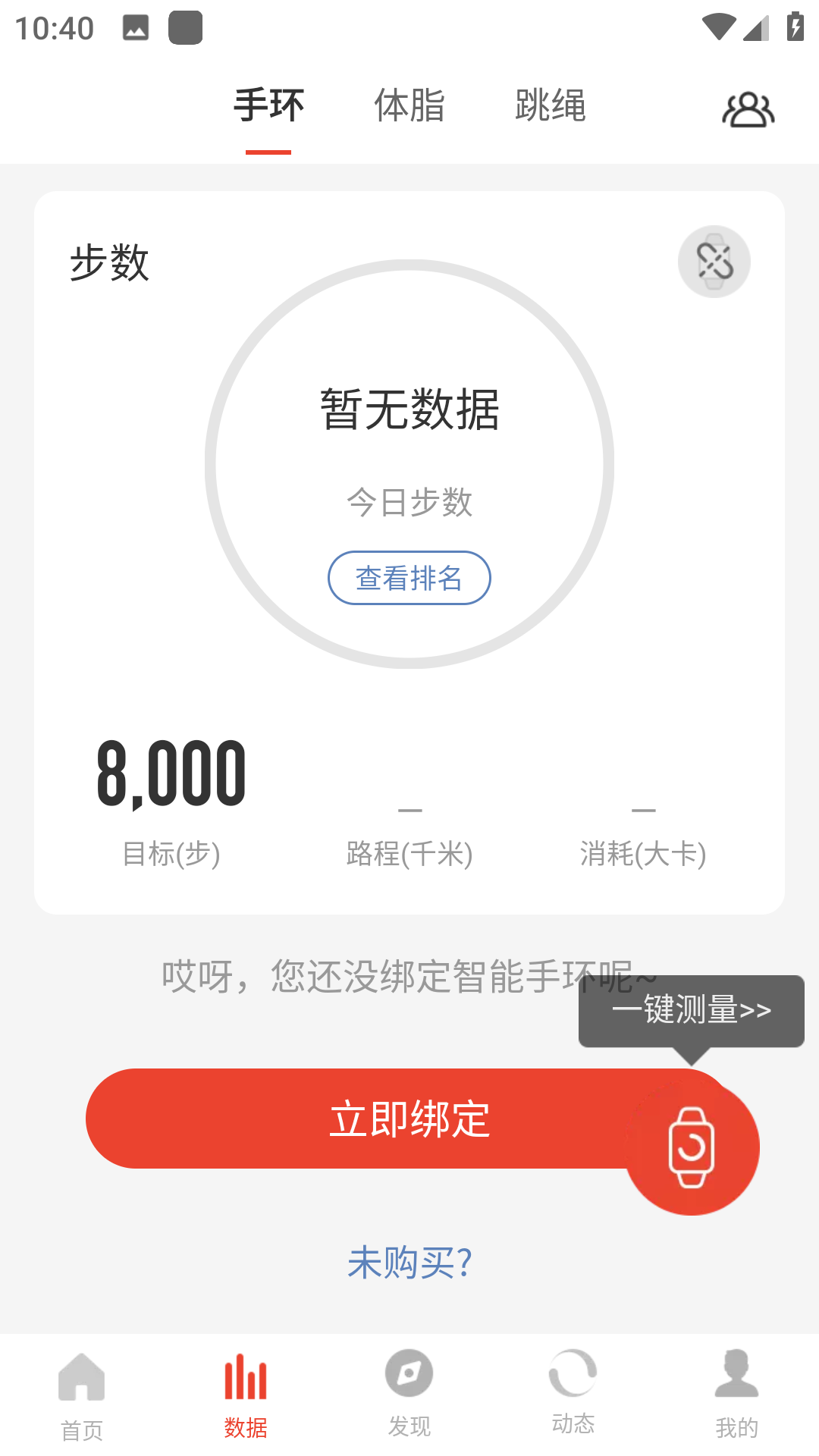Open the 我的 tab

pyautogui.click(x=736, y=1394)
